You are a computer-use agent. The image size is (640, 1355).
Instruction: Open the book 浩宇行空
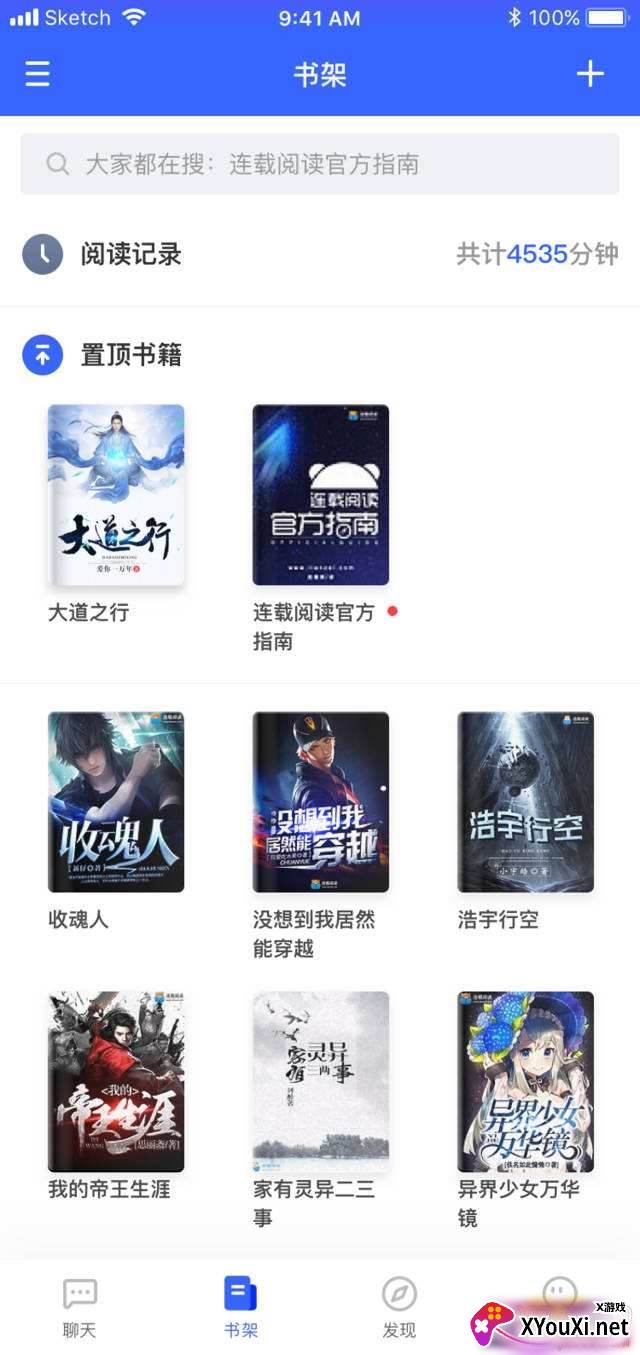pos(525,802)
